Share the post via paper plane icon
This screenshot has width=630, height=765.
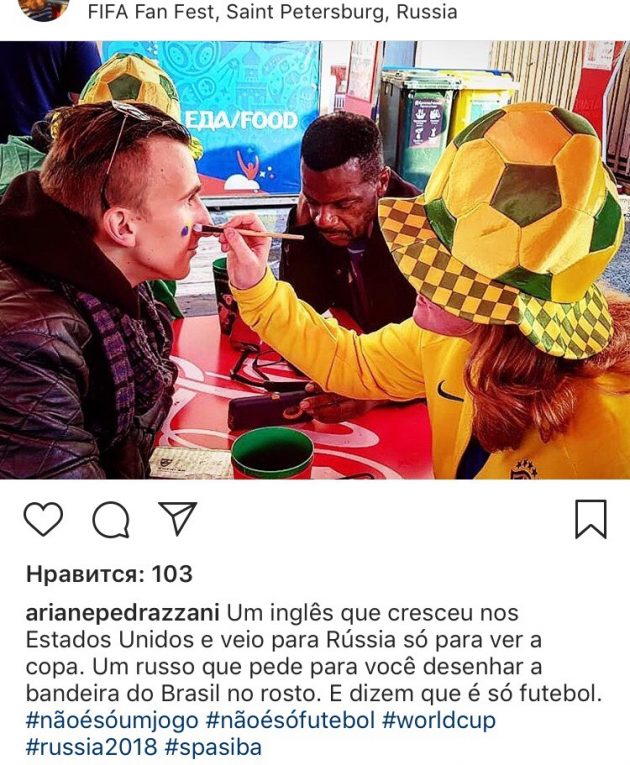click(178, 518)
